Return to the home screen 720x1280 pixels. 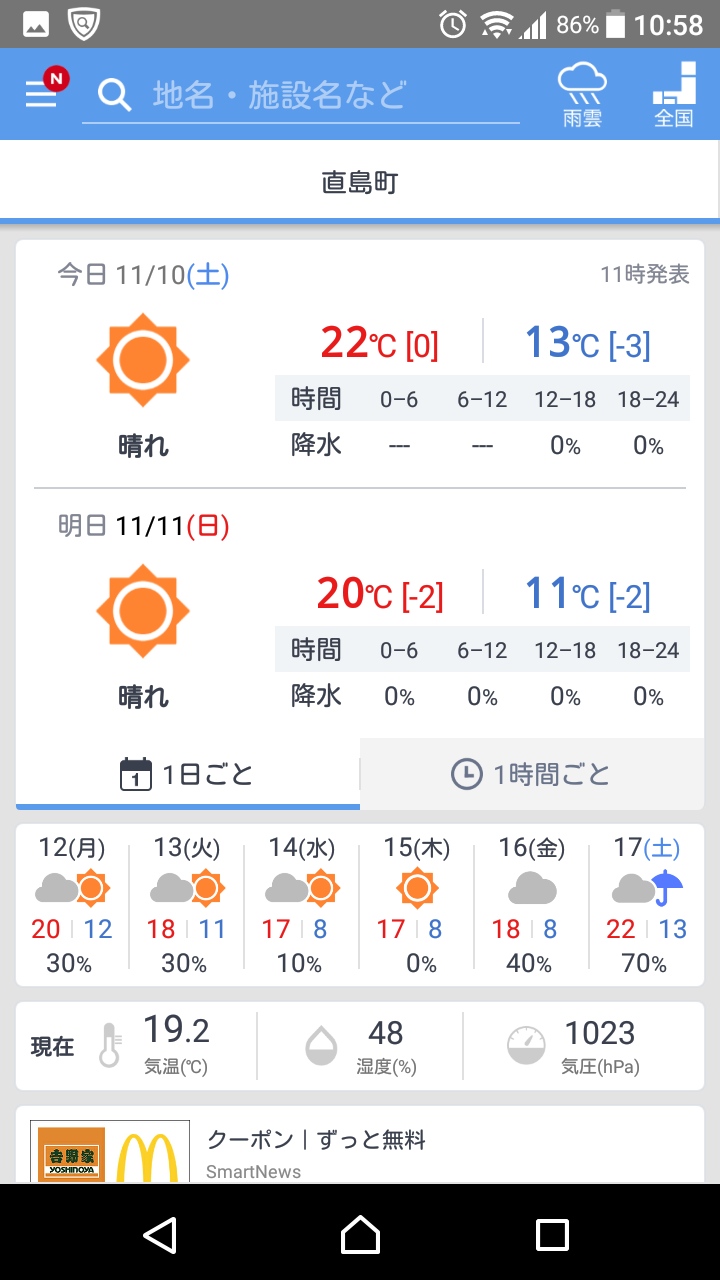360,1235
